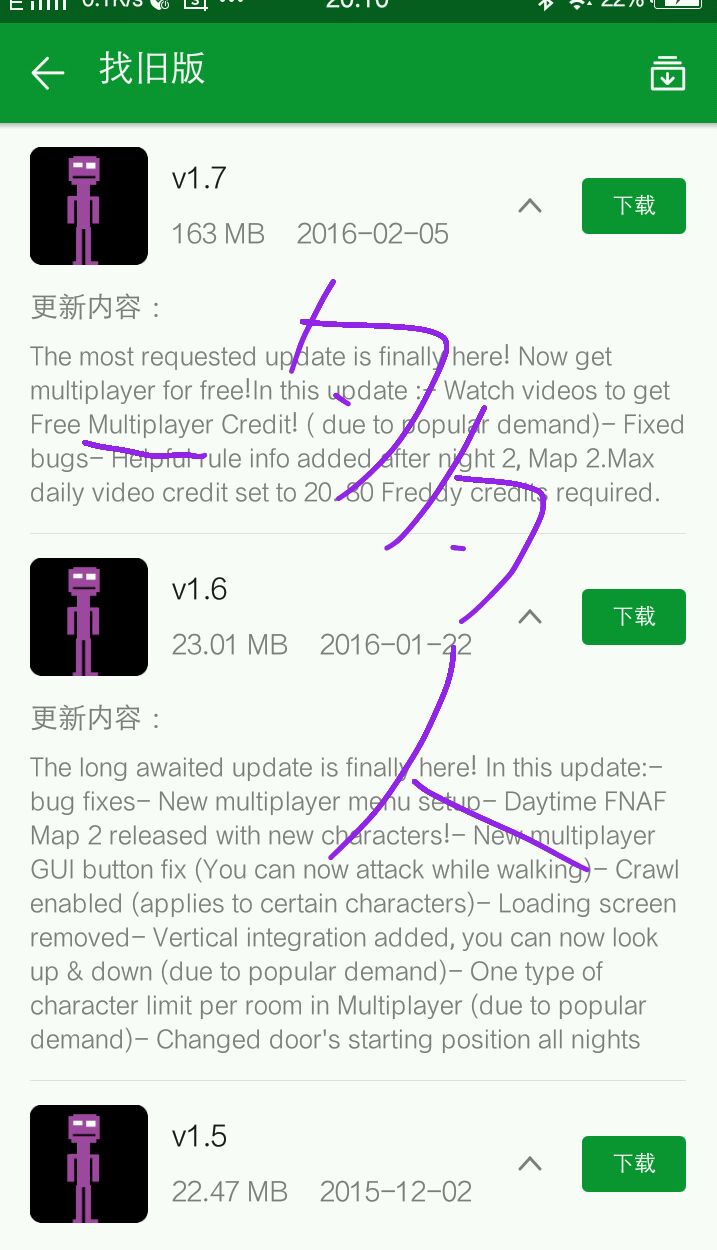Download version v1.7

click(633, 206)
